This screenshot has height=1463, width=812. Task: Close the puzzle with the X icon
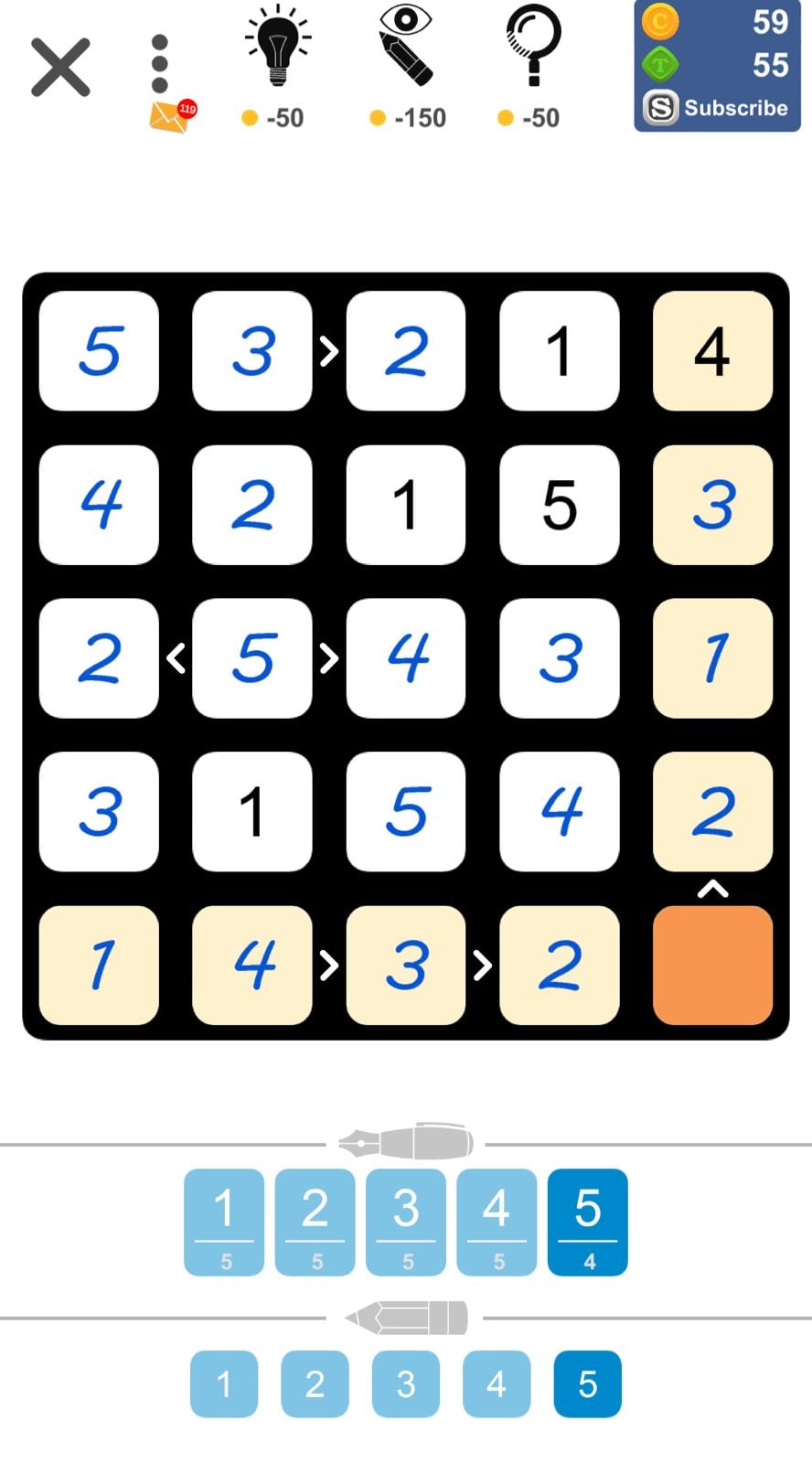coord(60,68)
